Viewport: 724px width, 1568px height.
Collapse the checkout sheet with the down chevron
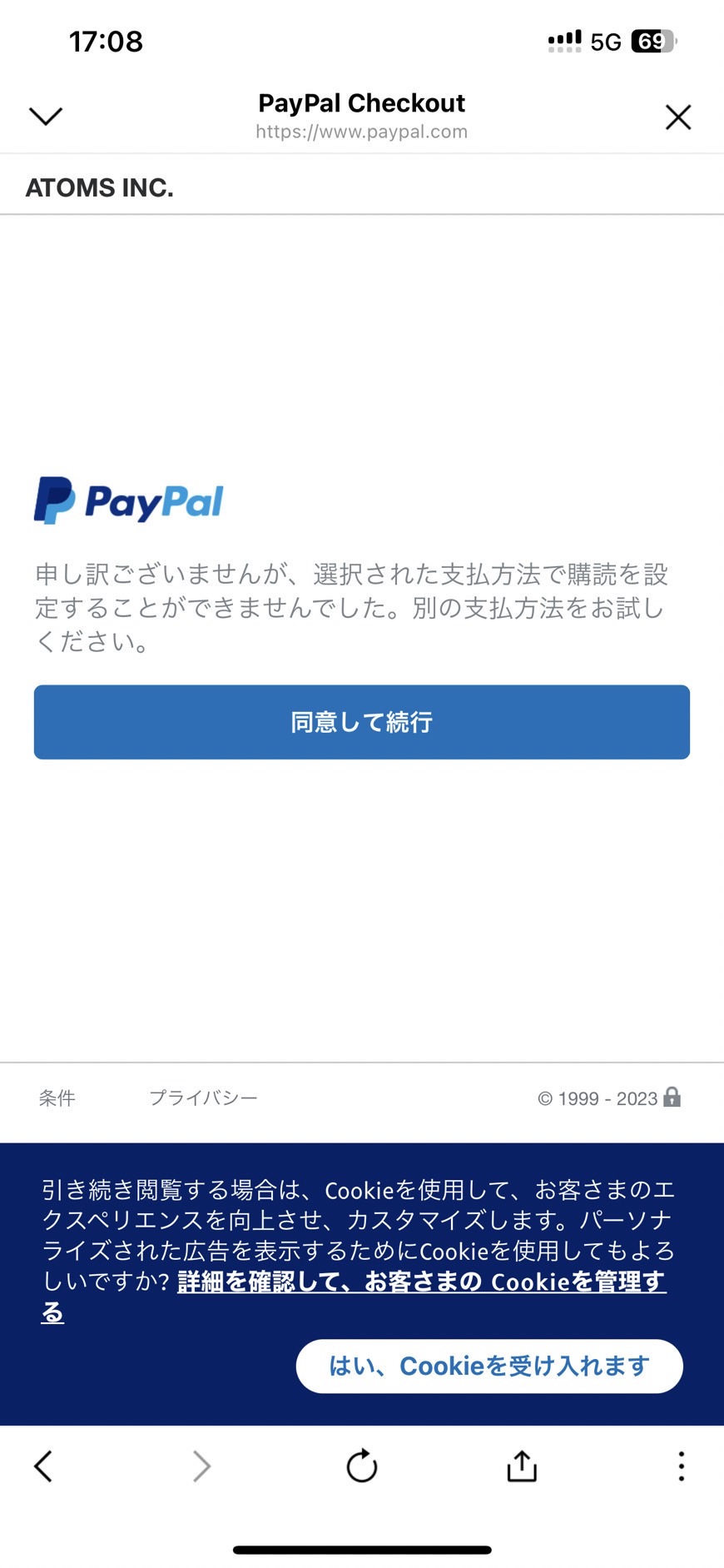pos(46,117)
